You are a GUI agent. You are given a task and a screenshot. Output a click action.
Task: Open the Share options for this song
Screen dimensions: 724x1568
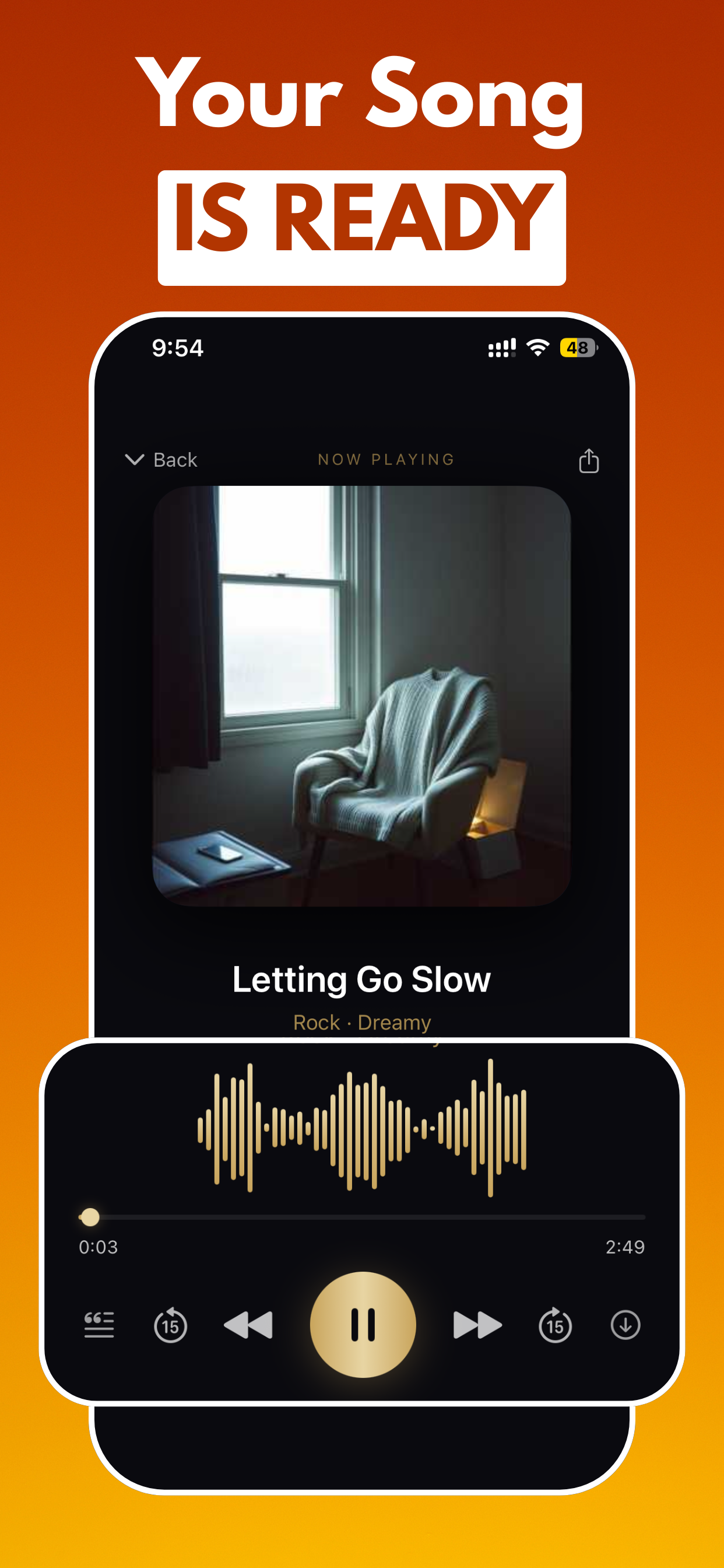pos(589,460)
